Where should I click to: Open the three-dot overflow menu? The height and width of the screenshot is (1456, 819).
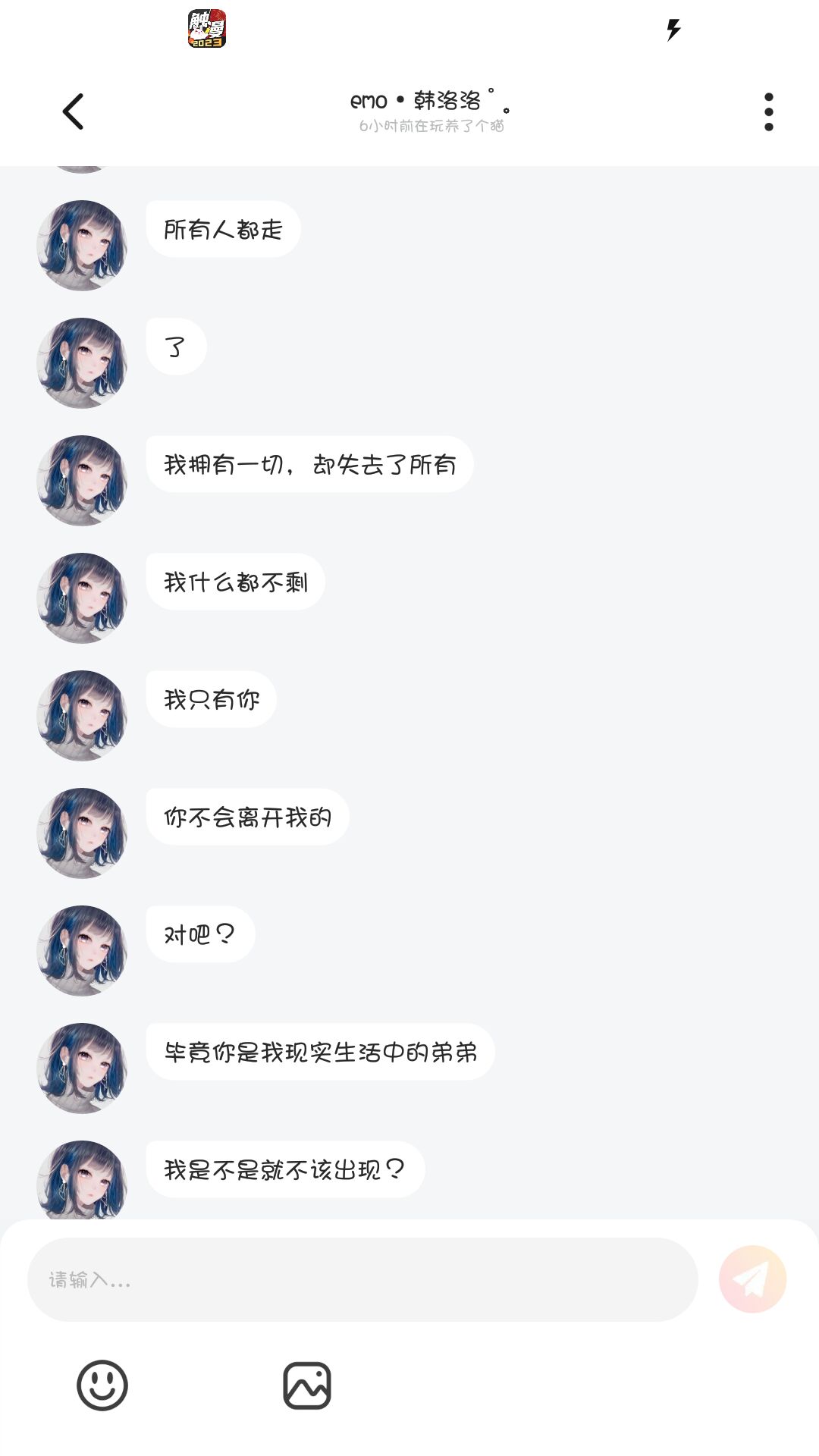768,112
